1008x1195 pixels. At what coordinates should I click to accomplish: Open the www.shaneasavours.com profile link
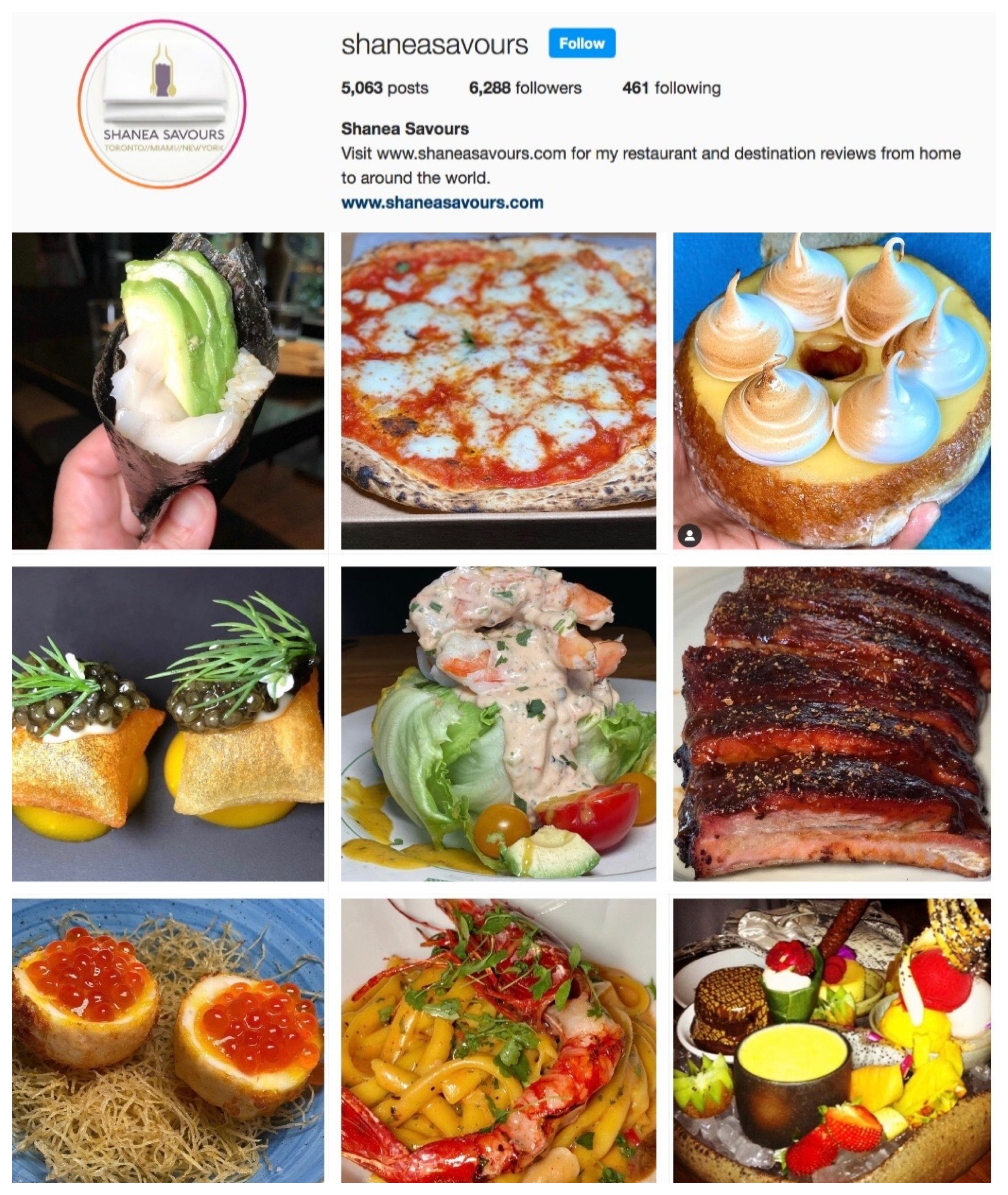point(442,203)
